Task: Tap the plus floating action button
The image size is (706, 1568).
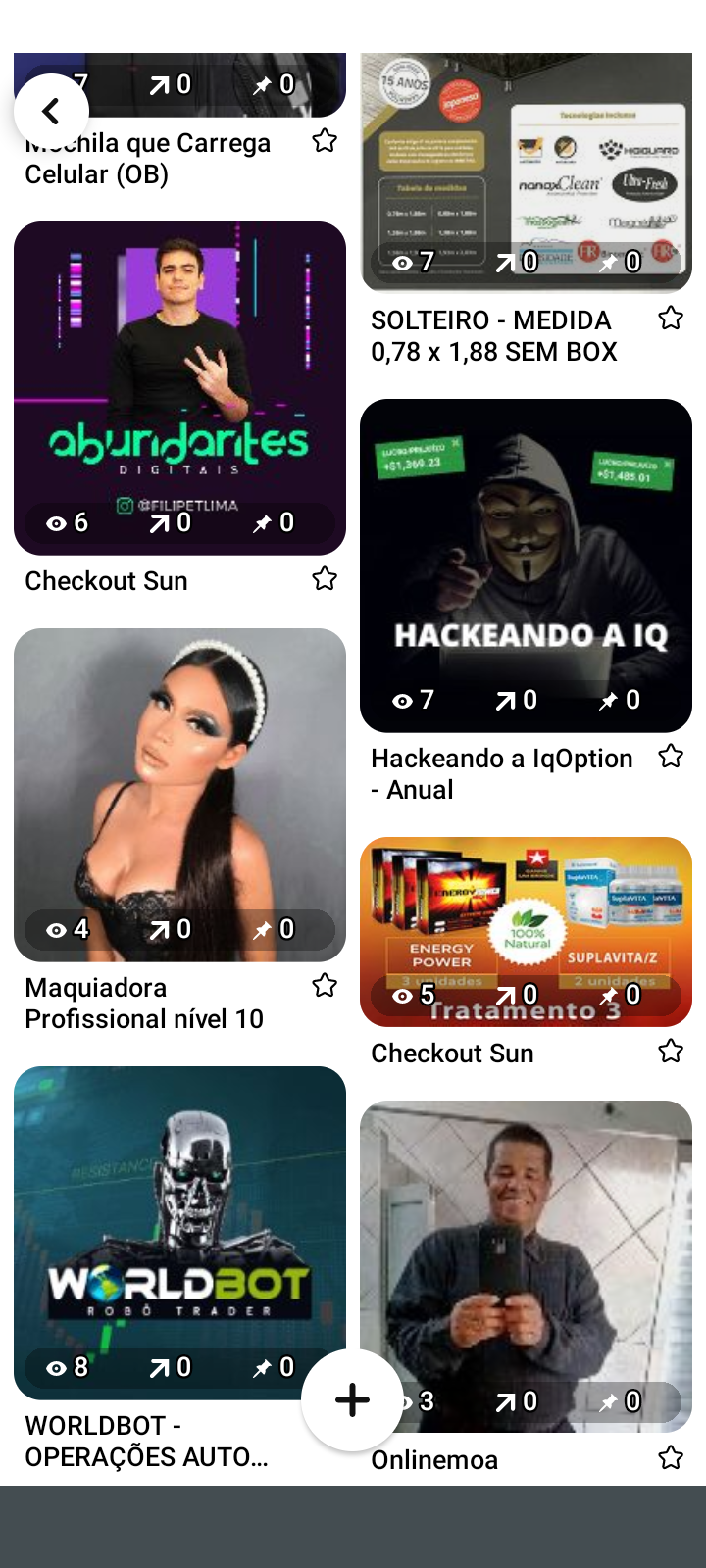Action: (x=352, y=1399)
